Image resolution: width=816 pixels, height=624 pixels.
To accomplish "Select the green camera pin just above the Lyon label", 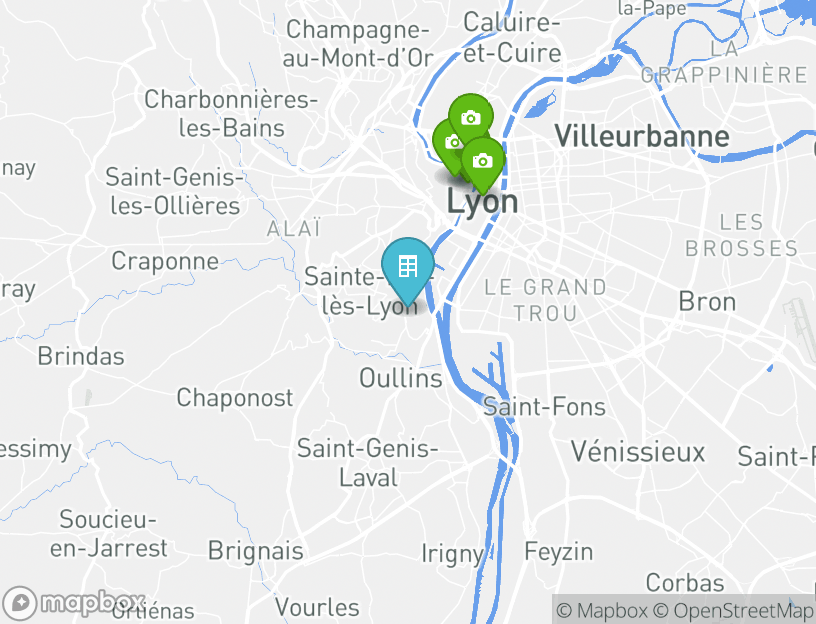I will coord(483,161).
